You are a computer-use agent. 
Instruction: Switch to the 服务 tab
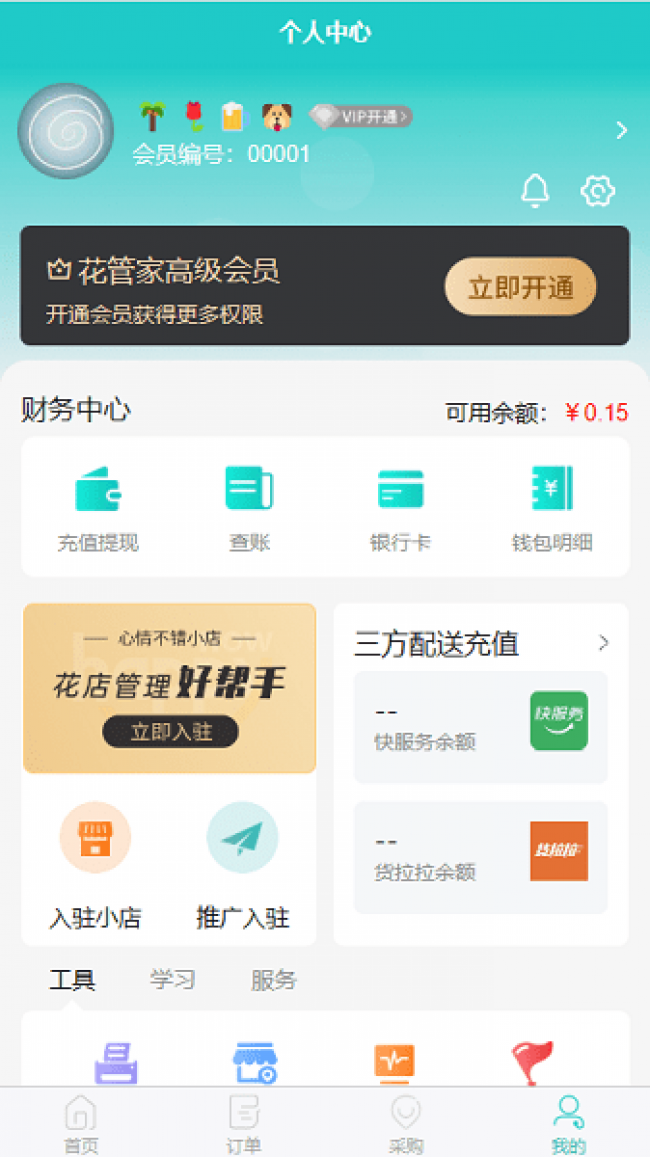point(273,979)
